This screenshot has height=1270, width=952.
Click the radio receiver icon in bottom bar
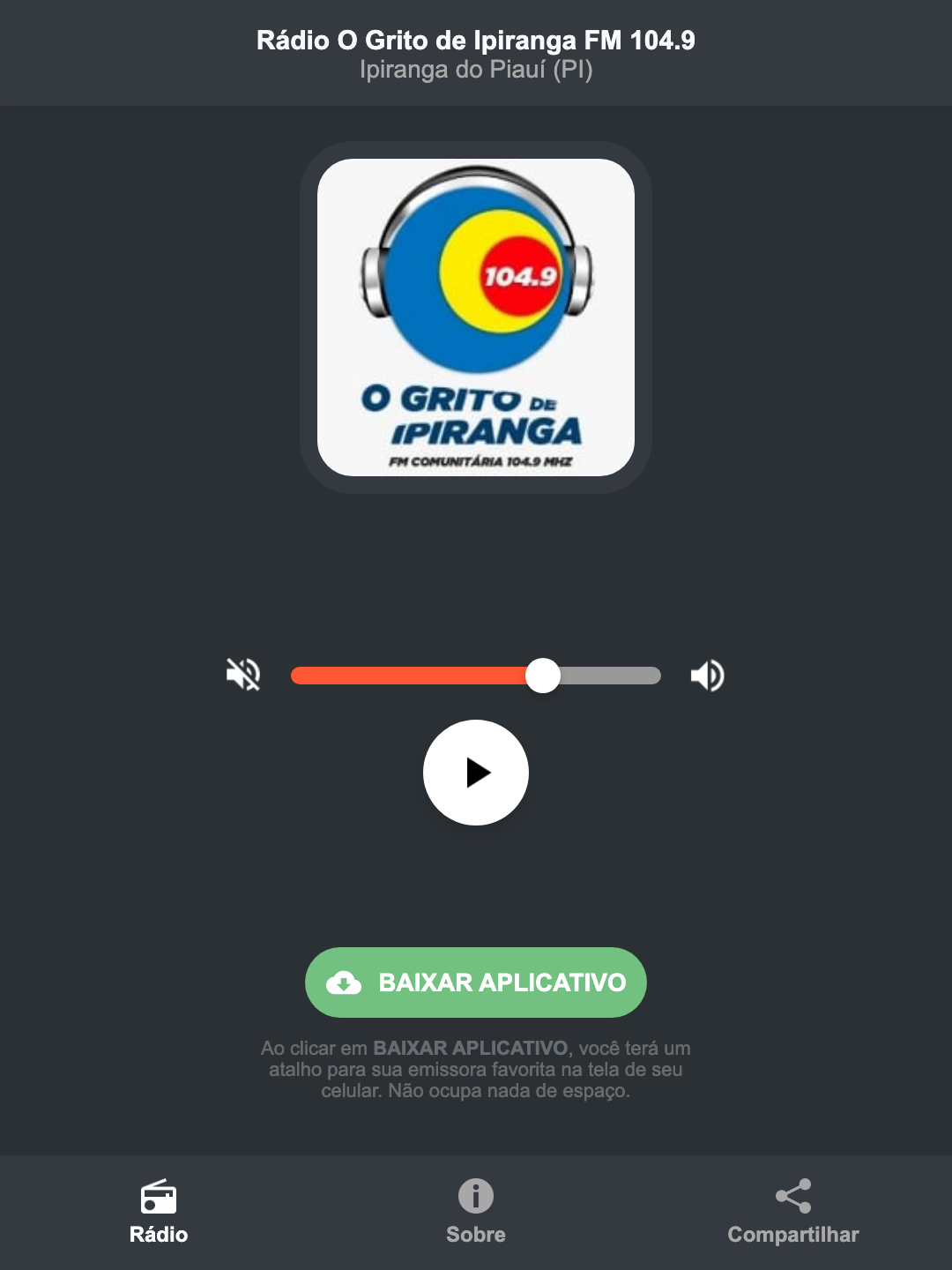[x=160, y=1198]
